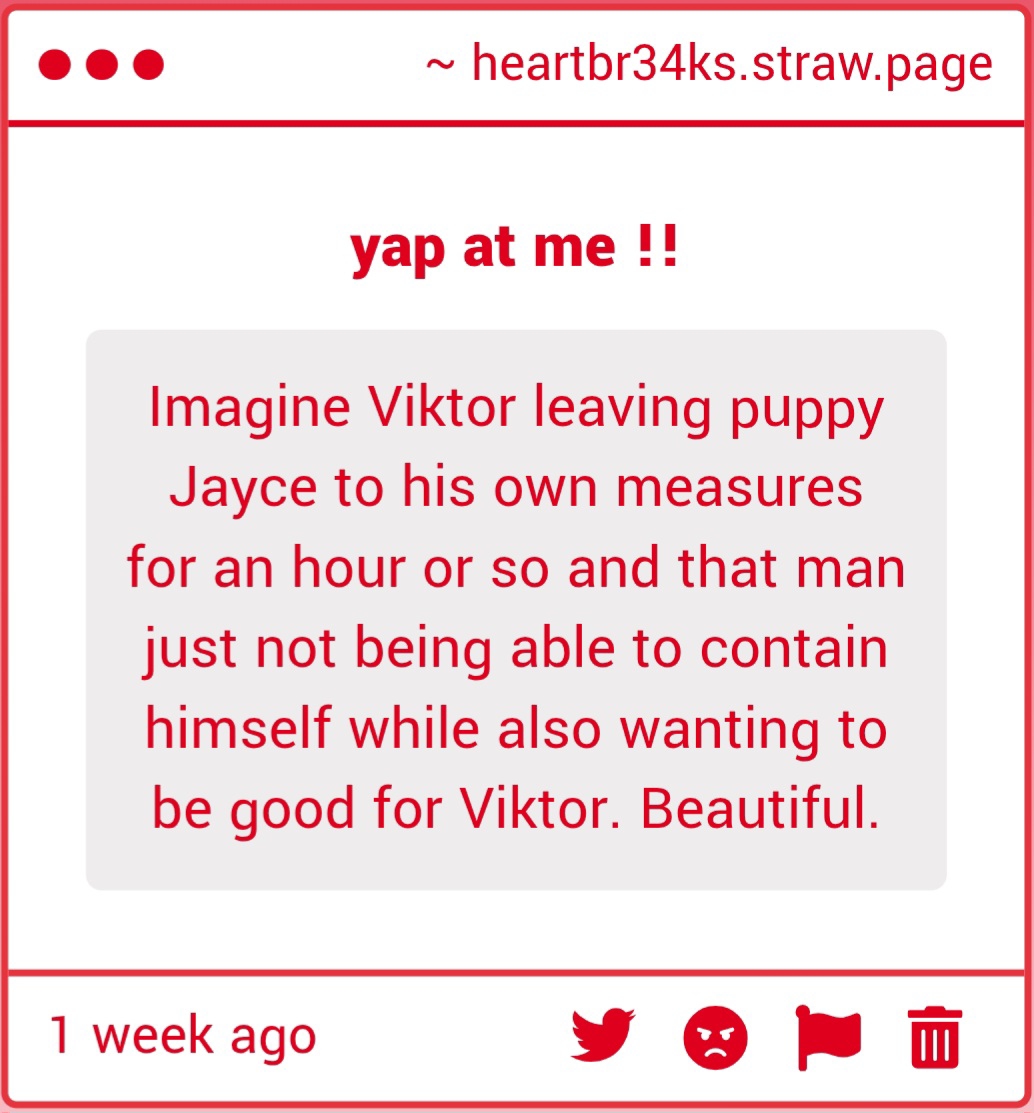Share this message to Twitter
The width and height of the screenshot is (1034, 1113).
click(x=603, y=1036)
